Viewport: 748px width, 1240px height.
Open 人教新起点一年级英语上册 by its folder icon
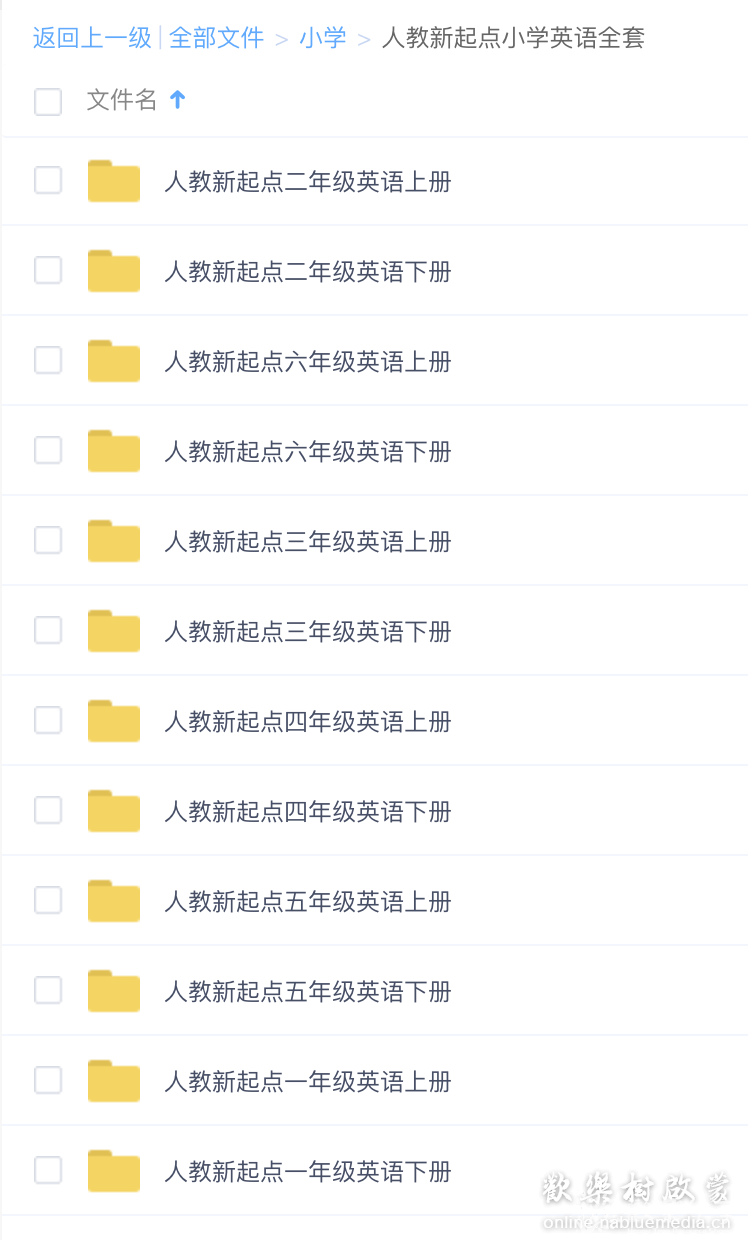pyautogui.click(x=113, y=1080)
